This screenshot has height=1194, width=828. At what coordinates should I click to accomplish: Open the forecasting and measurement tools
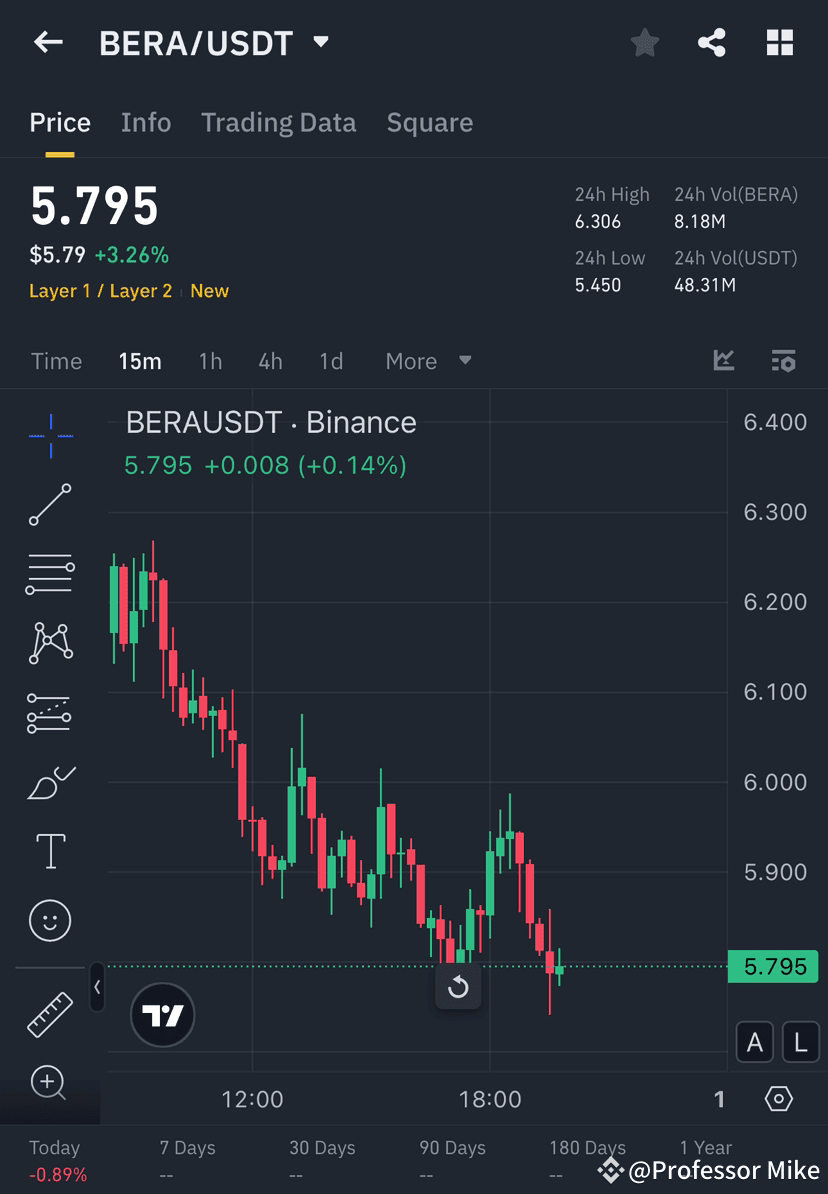[x=50, y=712]
